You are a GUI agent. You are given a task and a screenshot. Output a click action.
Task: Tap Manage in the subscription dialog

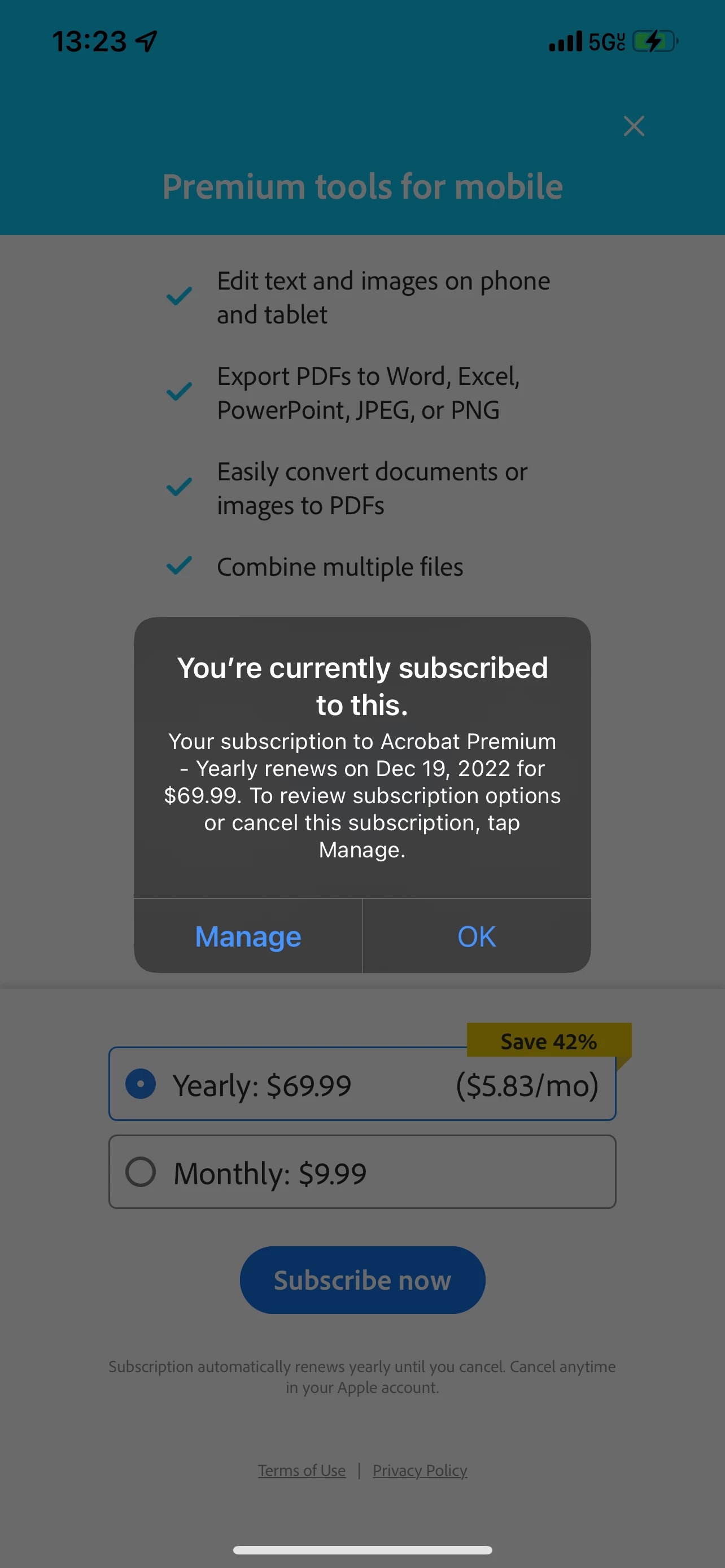[248, 936]
